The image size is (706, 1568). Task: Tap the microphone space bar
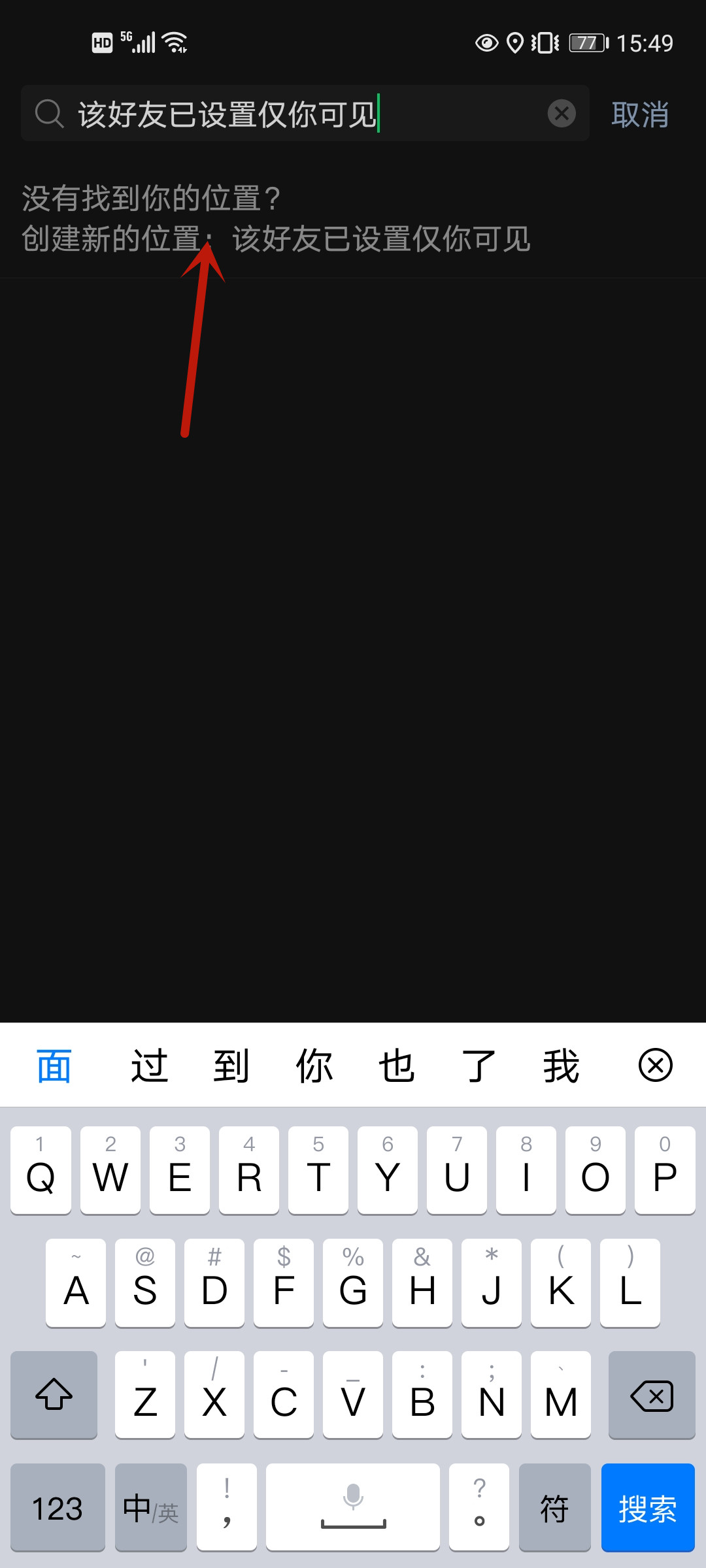[x=353, y=1508]
